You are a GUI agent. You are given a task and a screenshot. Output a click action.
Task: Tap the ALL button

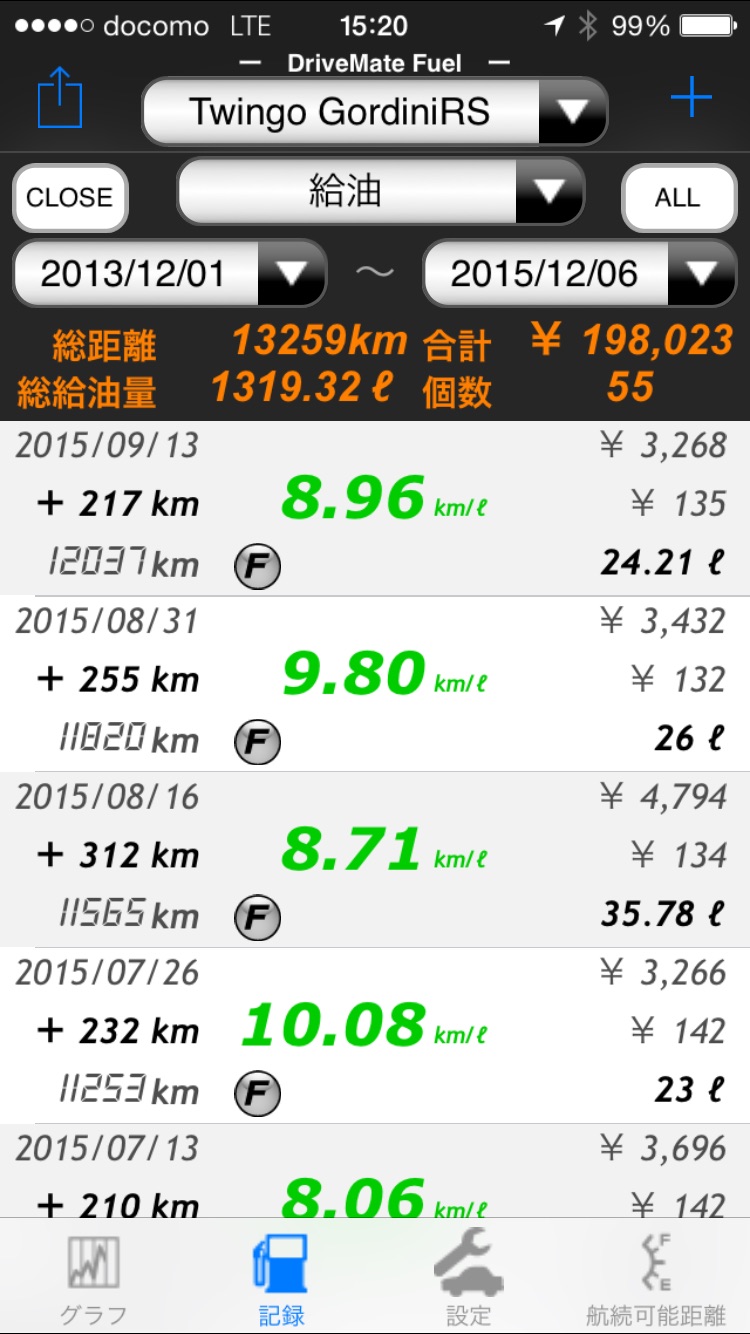coord(678,197)
